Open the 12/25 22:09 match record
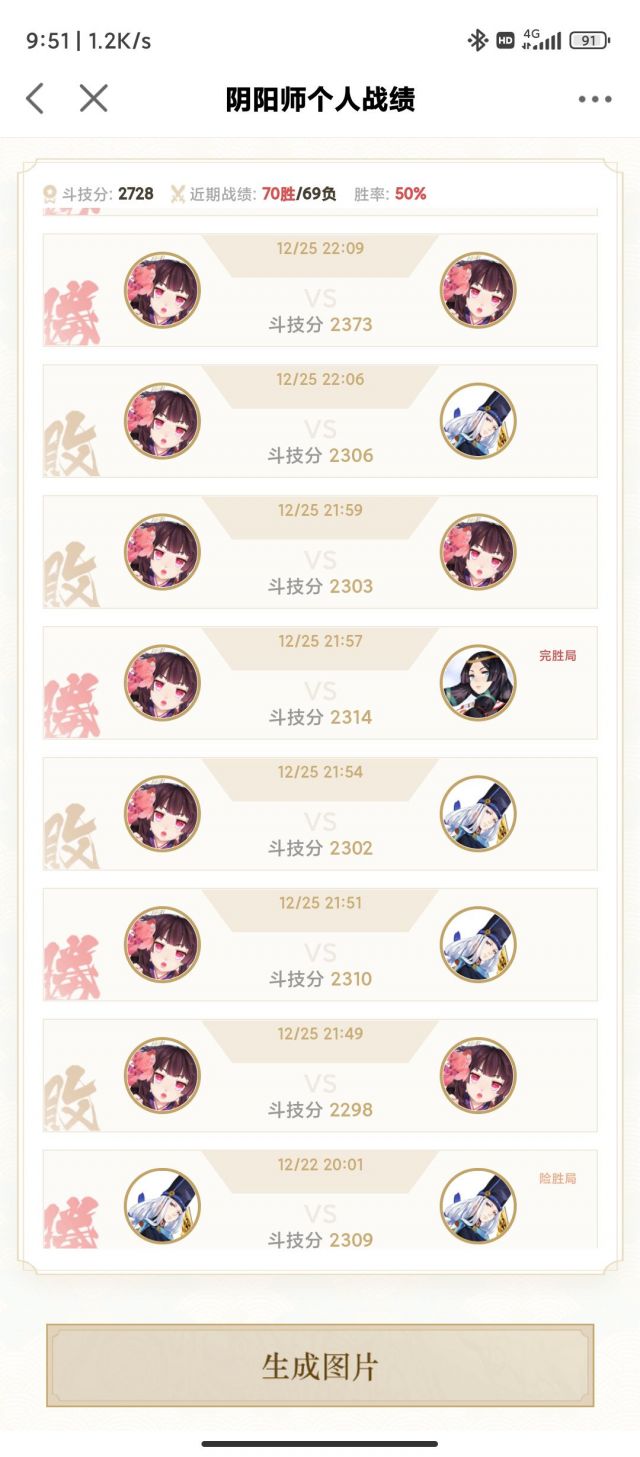 tap(320, 291)
